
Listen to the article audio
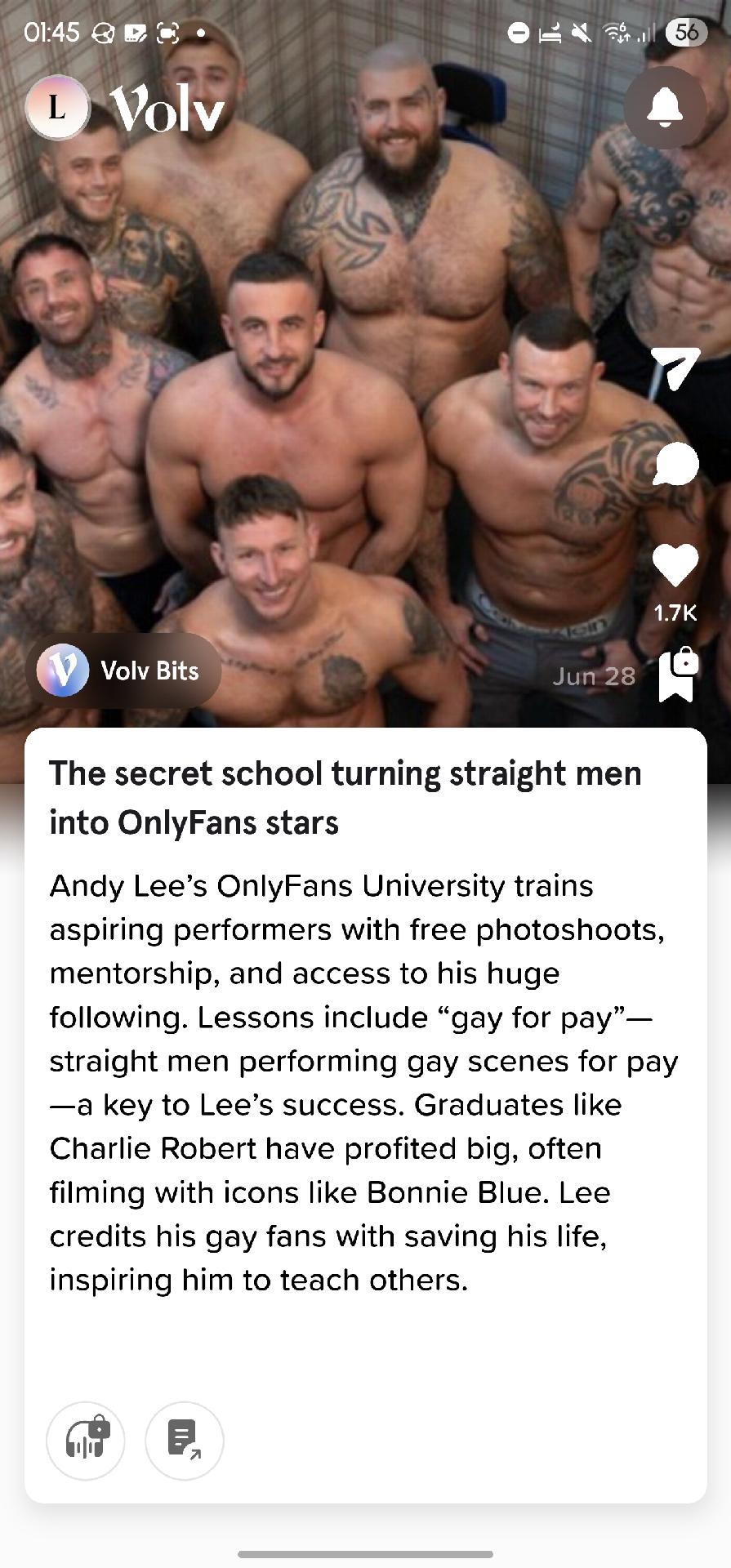86,1441
